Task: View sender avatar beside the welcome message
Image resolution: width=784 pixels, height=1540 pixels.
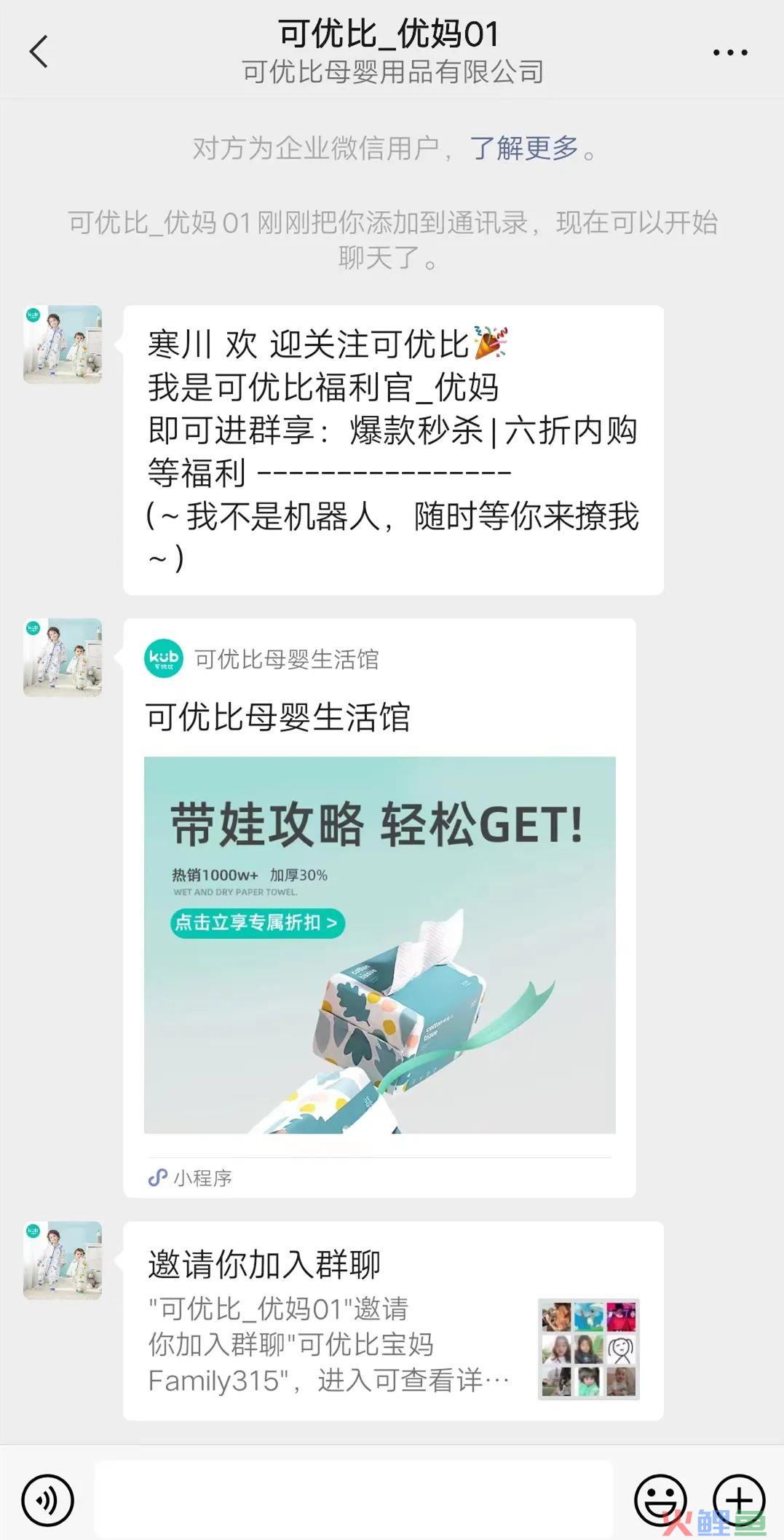Action: pos(63,344)
